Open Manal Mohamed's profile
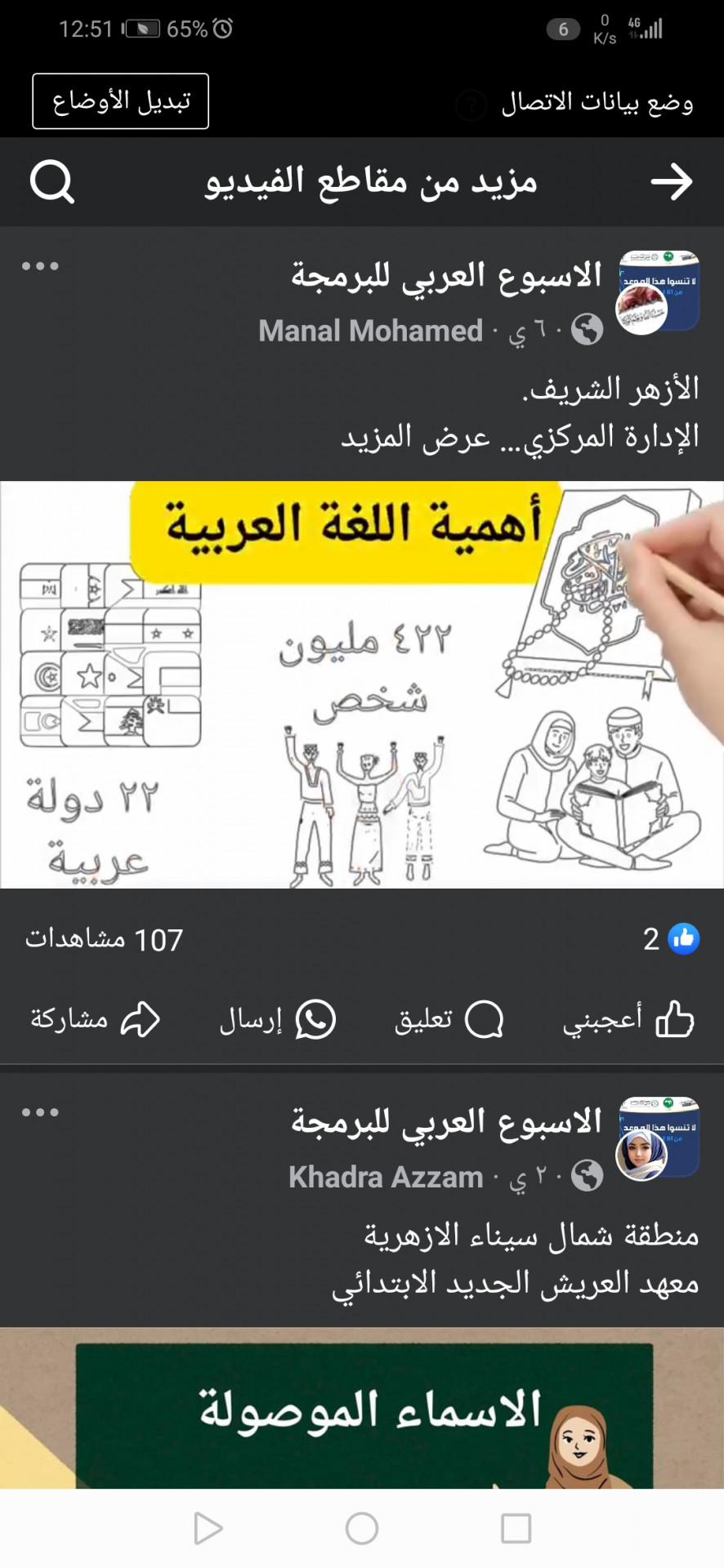The image size is (724, 1568). [x=370, y=331]
